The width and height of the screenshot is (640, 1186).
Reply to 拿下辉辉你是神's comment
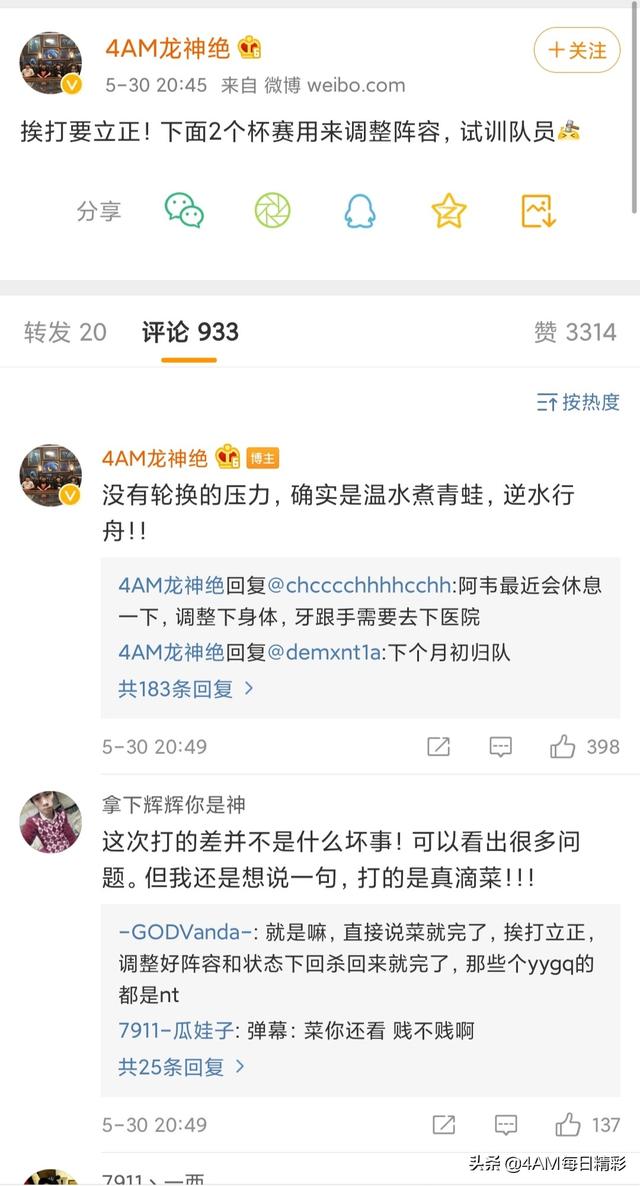[x=506, y=1125]
